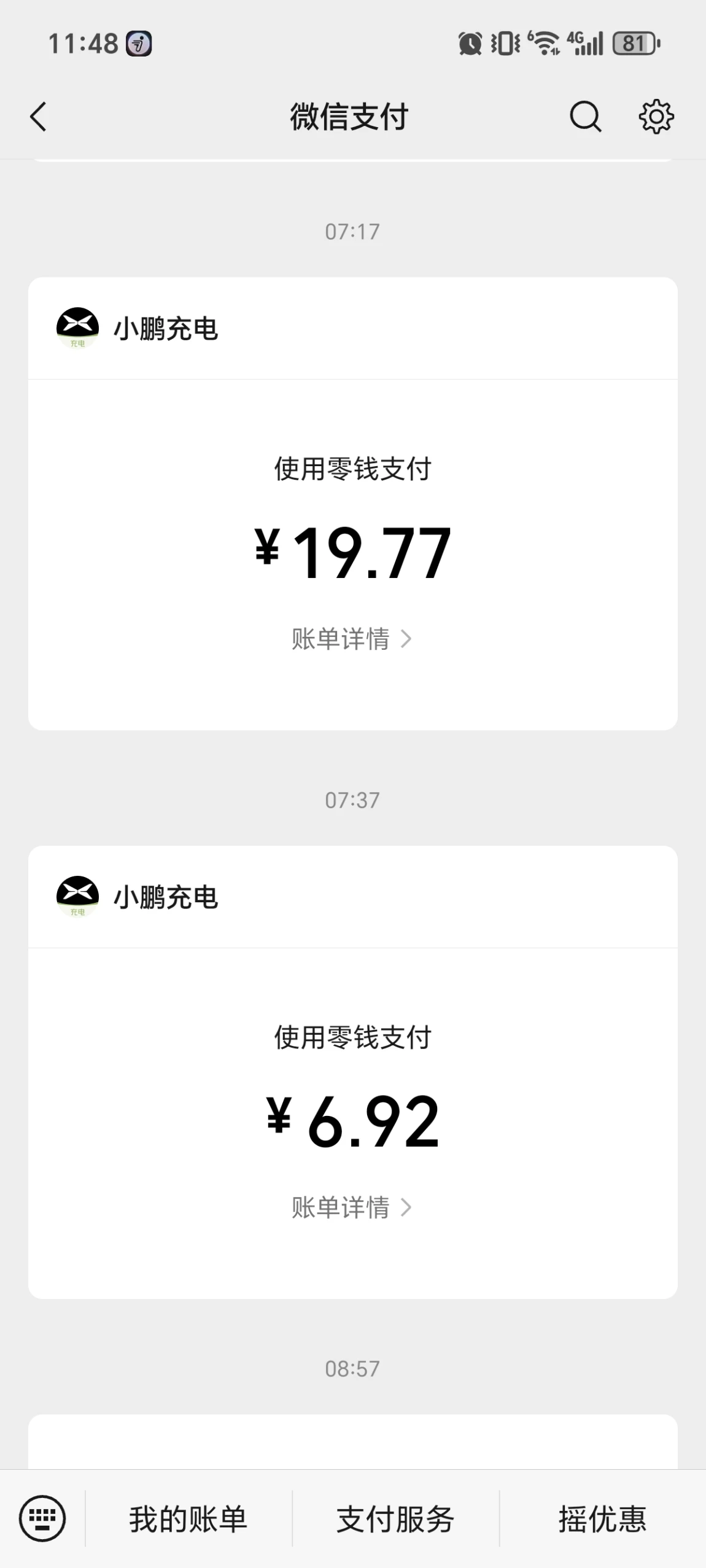706x1568 pixels.
Task: Open the settings gear icon
Action: pos(656,117)
